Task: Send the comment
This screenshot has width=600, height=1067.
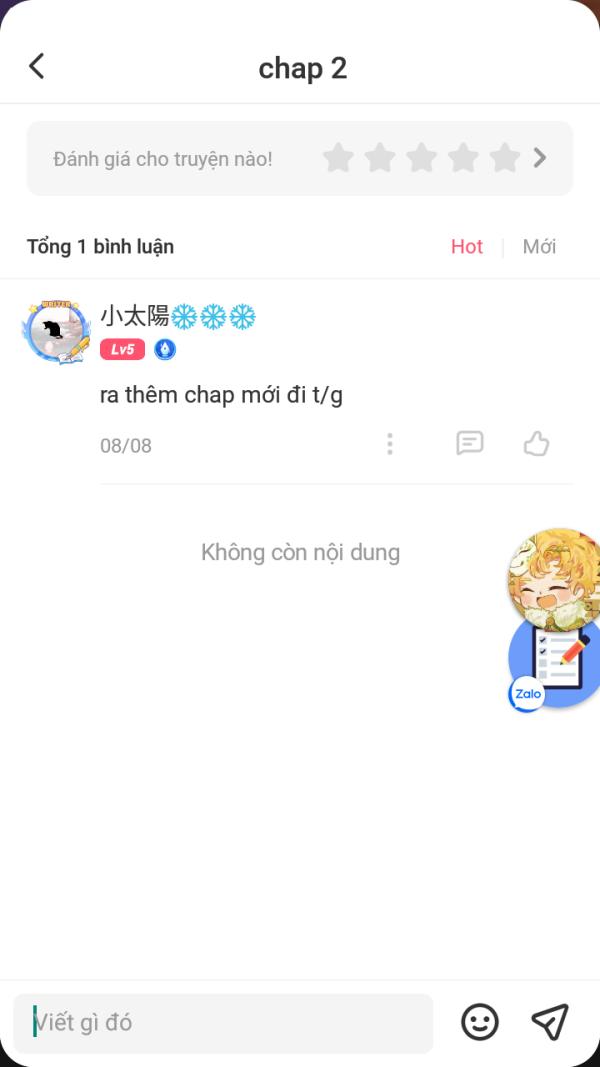Action: pyautogui.click(x=550, y=1022)
